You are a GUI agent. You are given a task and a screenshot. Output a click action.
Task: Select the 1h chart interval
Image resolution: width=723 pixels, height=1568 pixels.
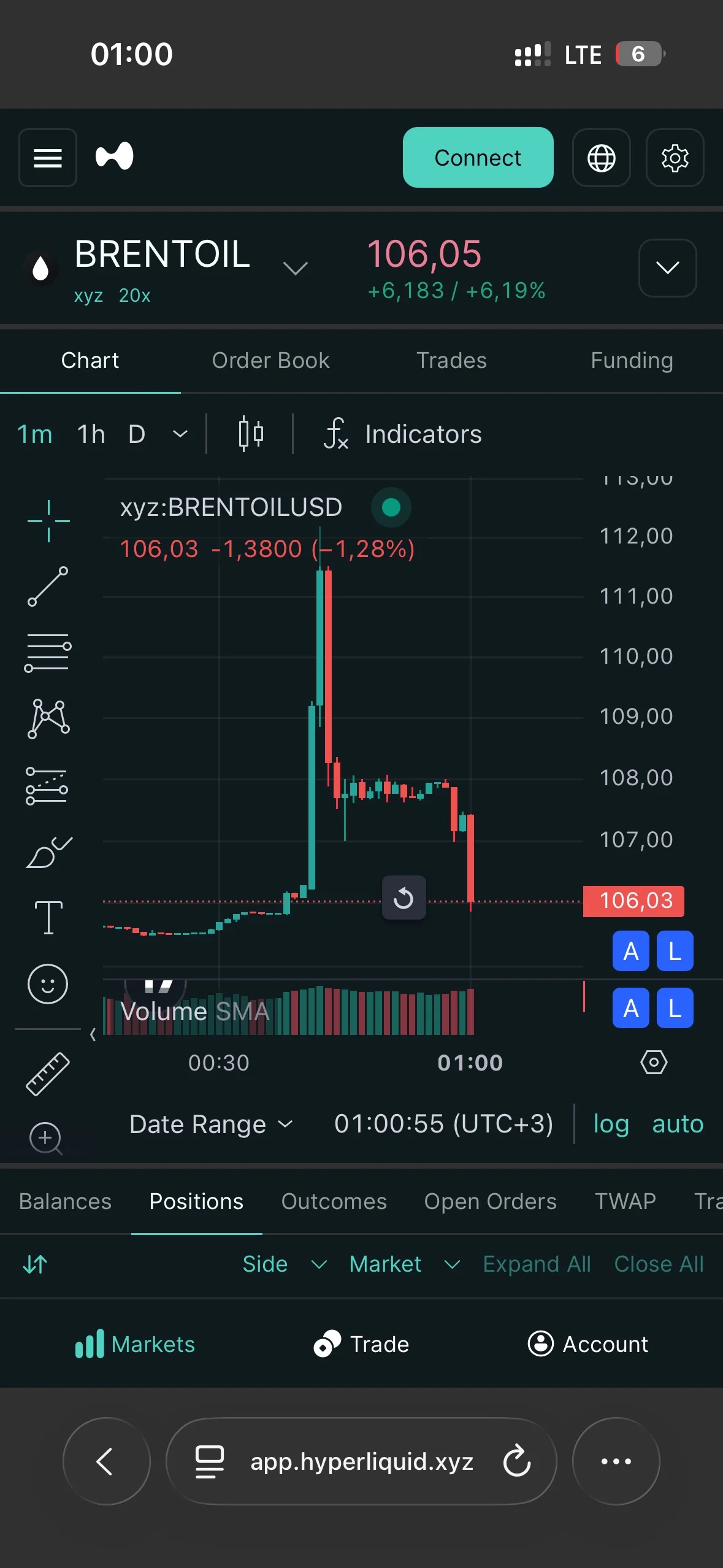pos(91,434)
